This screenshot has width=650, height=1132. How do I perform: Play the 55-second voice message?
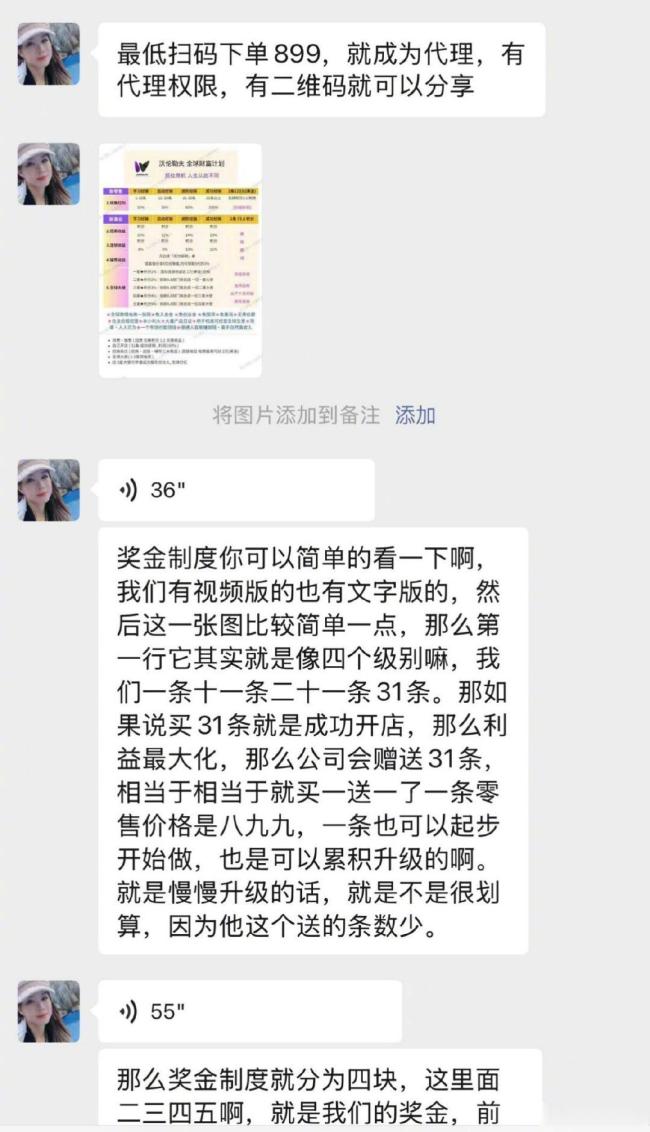click(250, 1011)
